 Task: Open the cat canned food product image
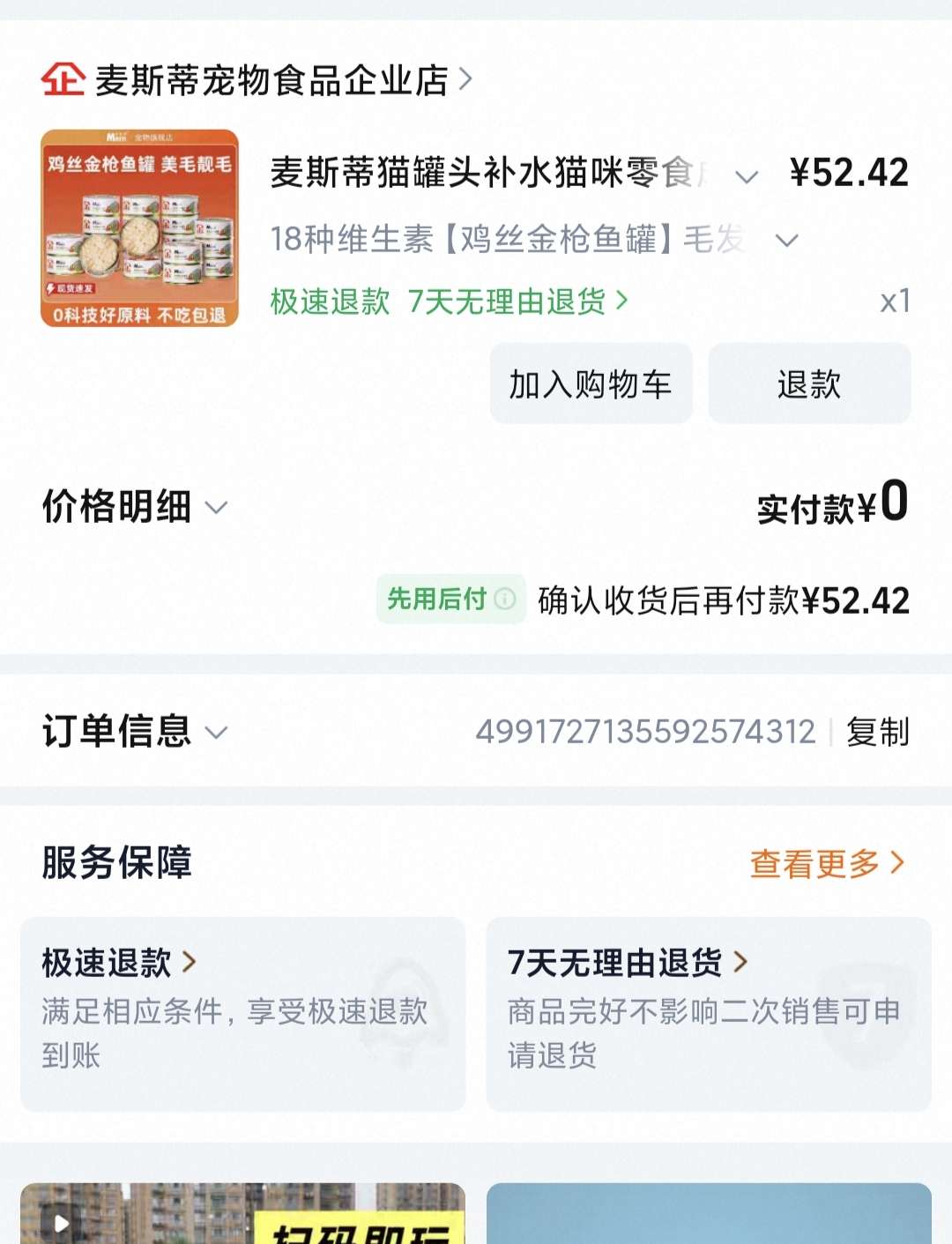139,228
